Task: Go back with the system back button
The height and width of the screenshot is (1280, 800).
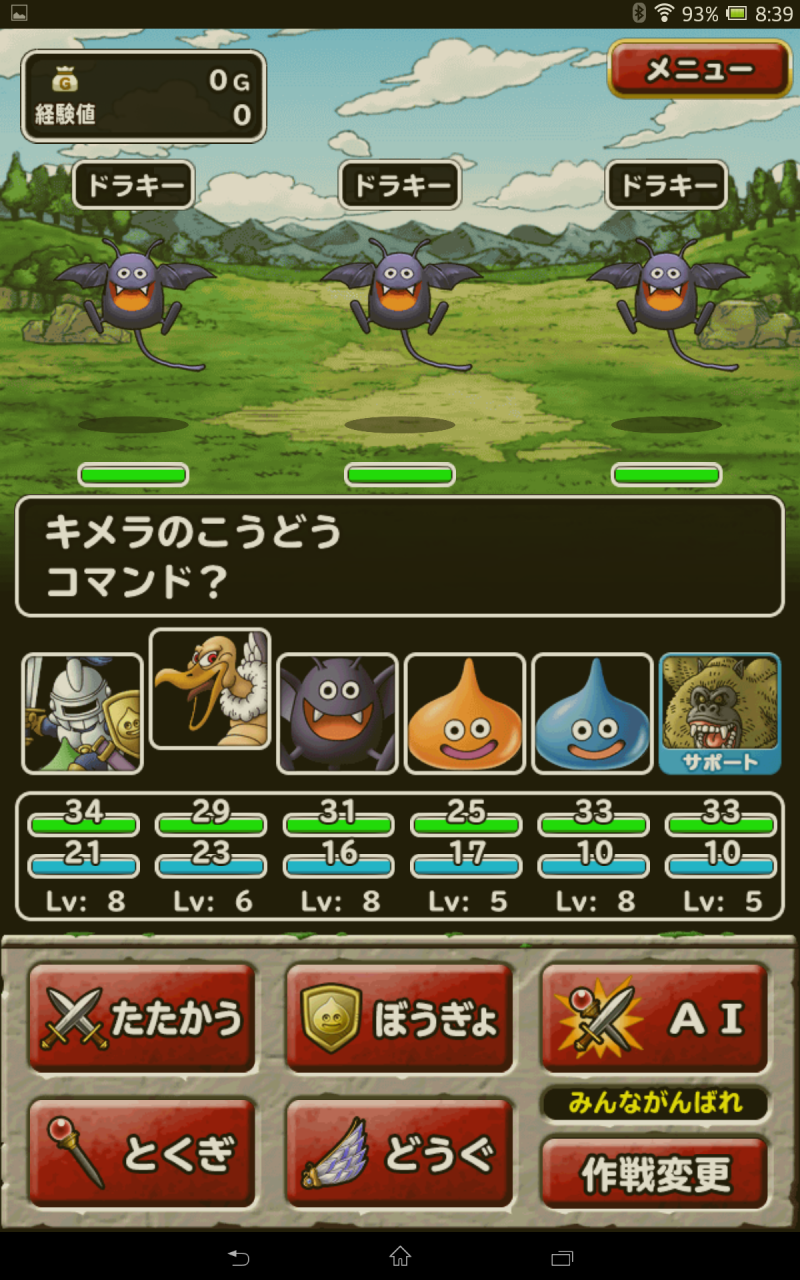Action: click(x=238, y=1256)
